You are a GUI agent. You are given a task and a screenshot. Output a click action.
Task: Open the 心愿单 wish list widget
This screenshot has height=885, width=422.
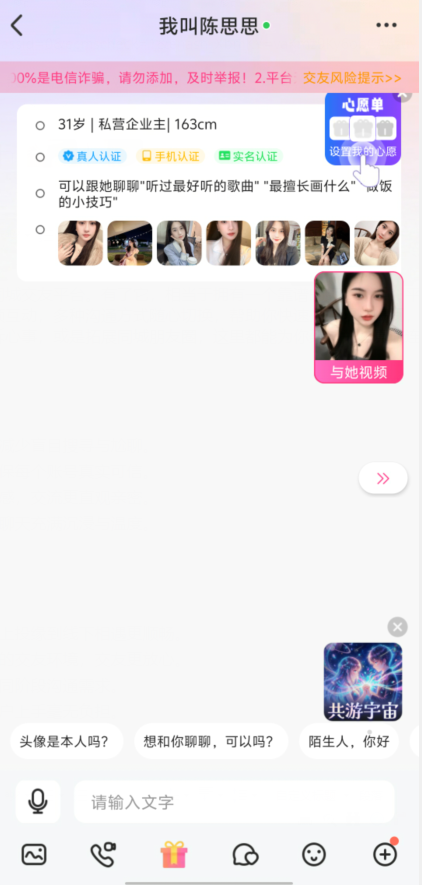[363, 128]
